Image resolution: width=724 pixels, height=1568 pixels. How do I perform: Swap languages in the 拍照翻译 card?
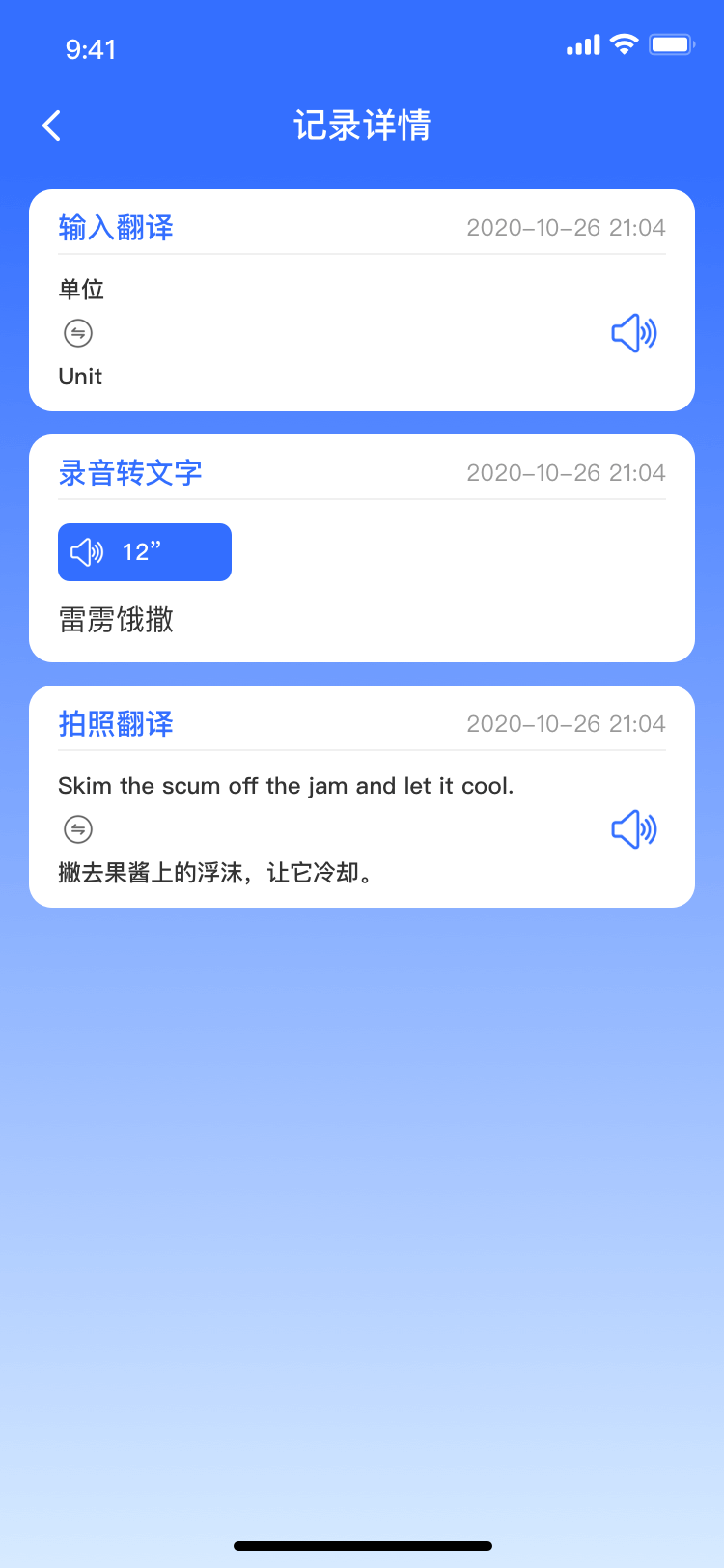tap(78, 829)
